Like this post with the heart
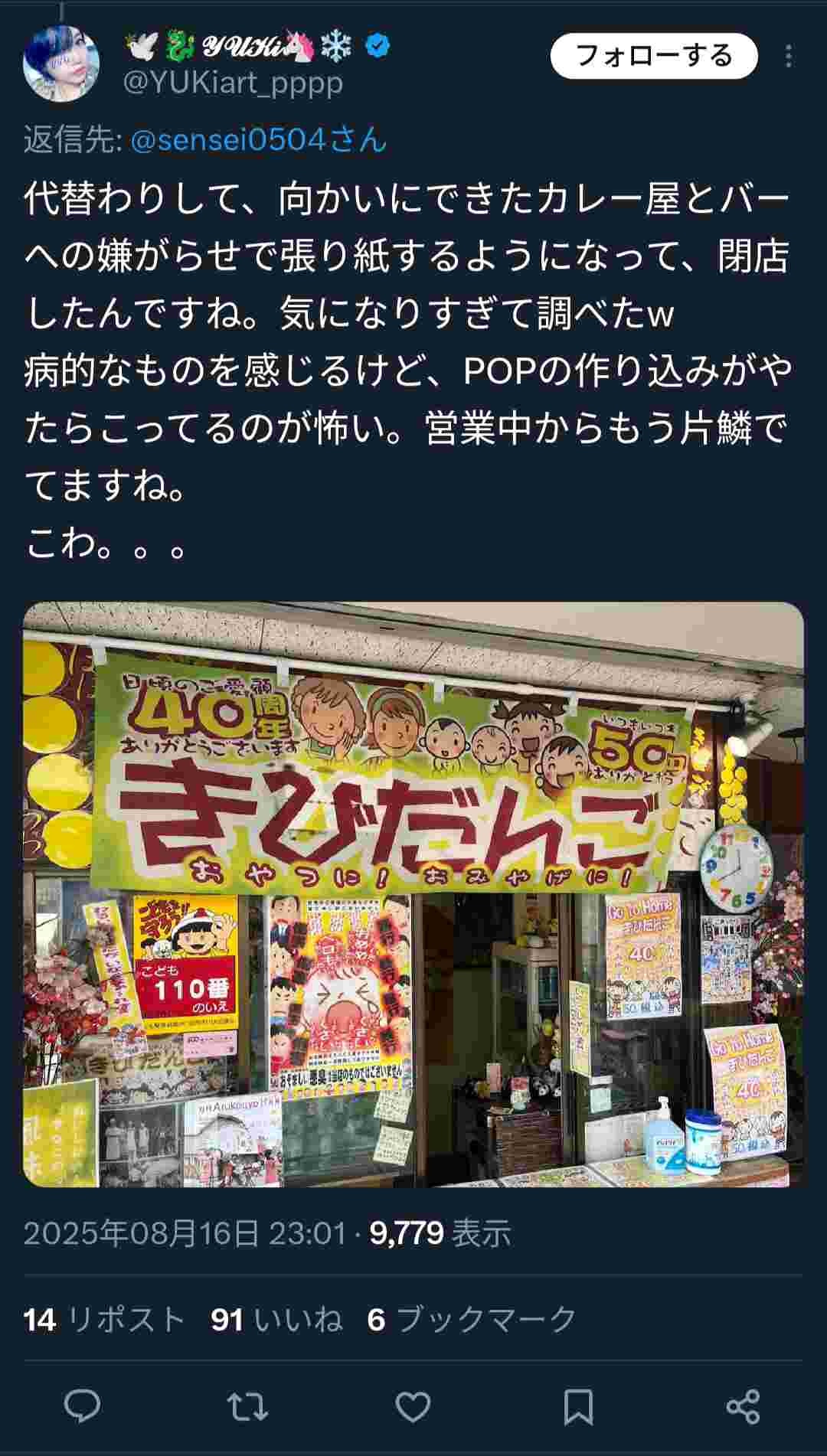Viewport: 827px width, 1456px height. click(413, 1406)
